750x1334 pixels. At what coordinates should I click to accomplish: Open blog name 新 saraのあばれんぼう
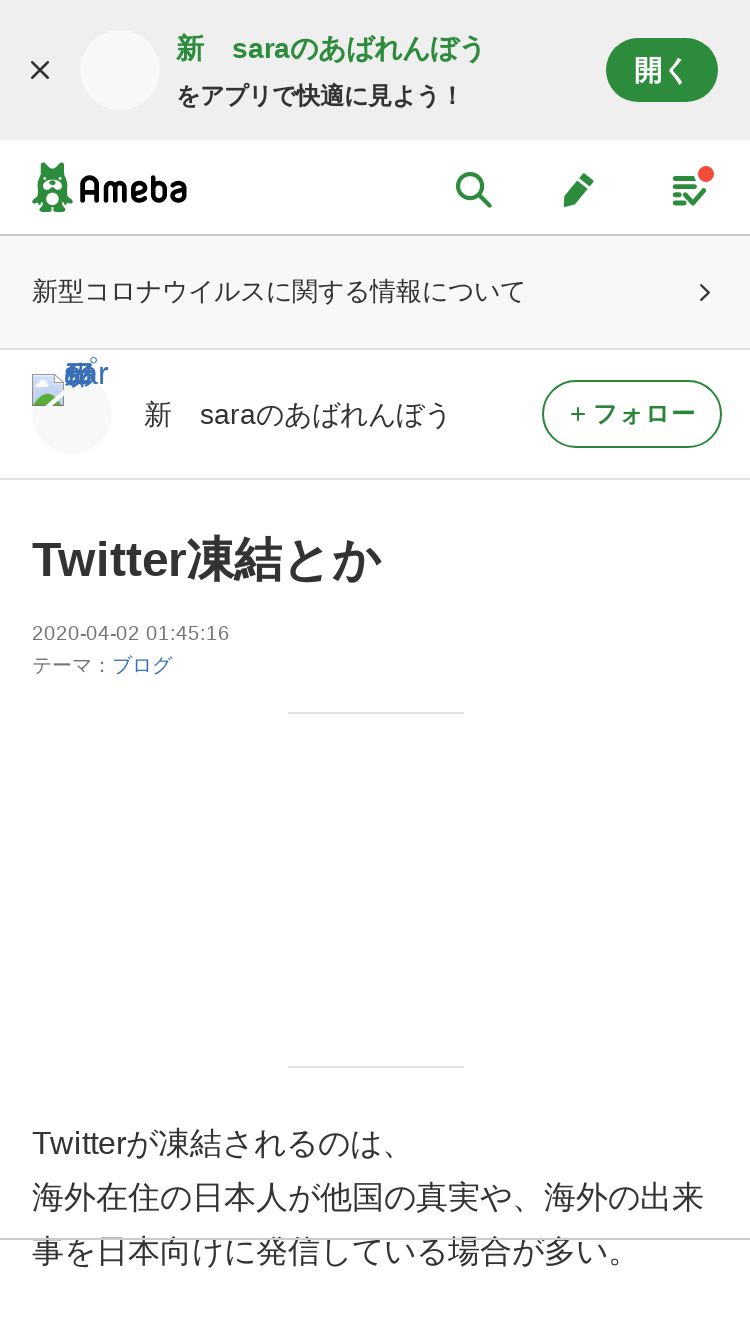point(298,414)
